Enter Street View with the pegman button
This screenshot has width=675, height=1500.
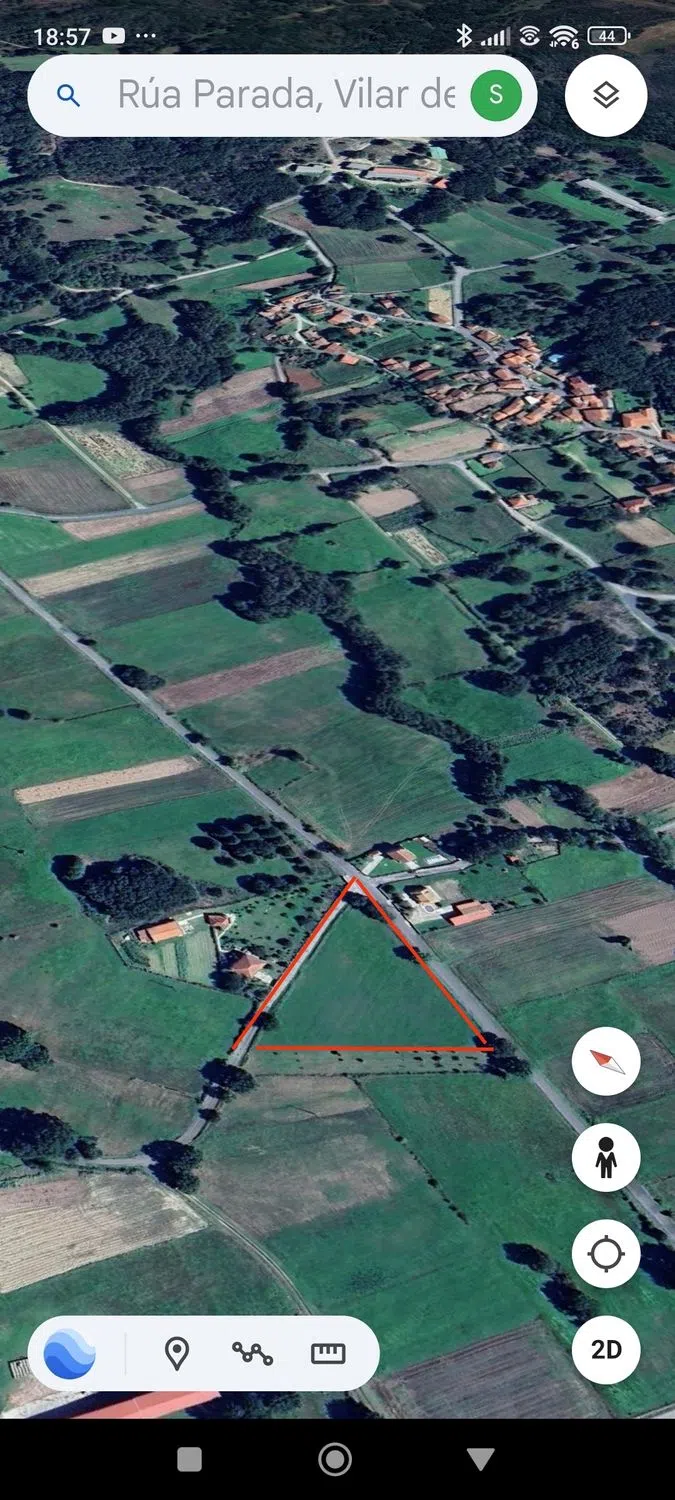606,1157
